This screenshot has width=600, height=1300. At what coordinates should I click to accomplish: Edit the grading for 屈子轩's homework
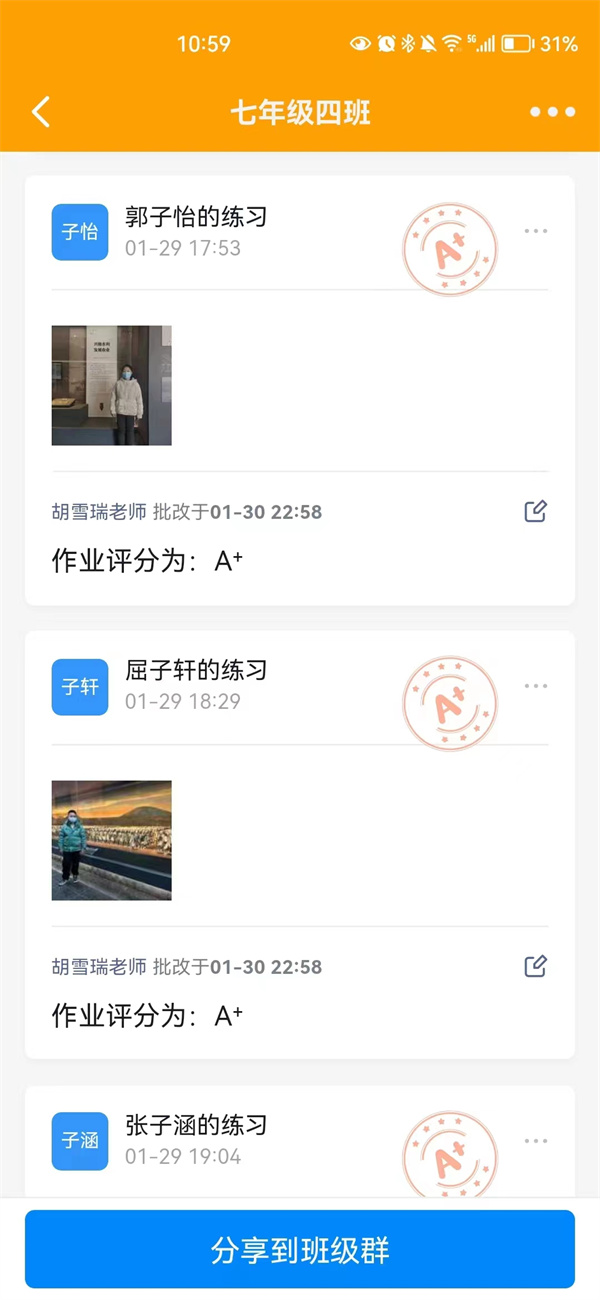(536, 966)
